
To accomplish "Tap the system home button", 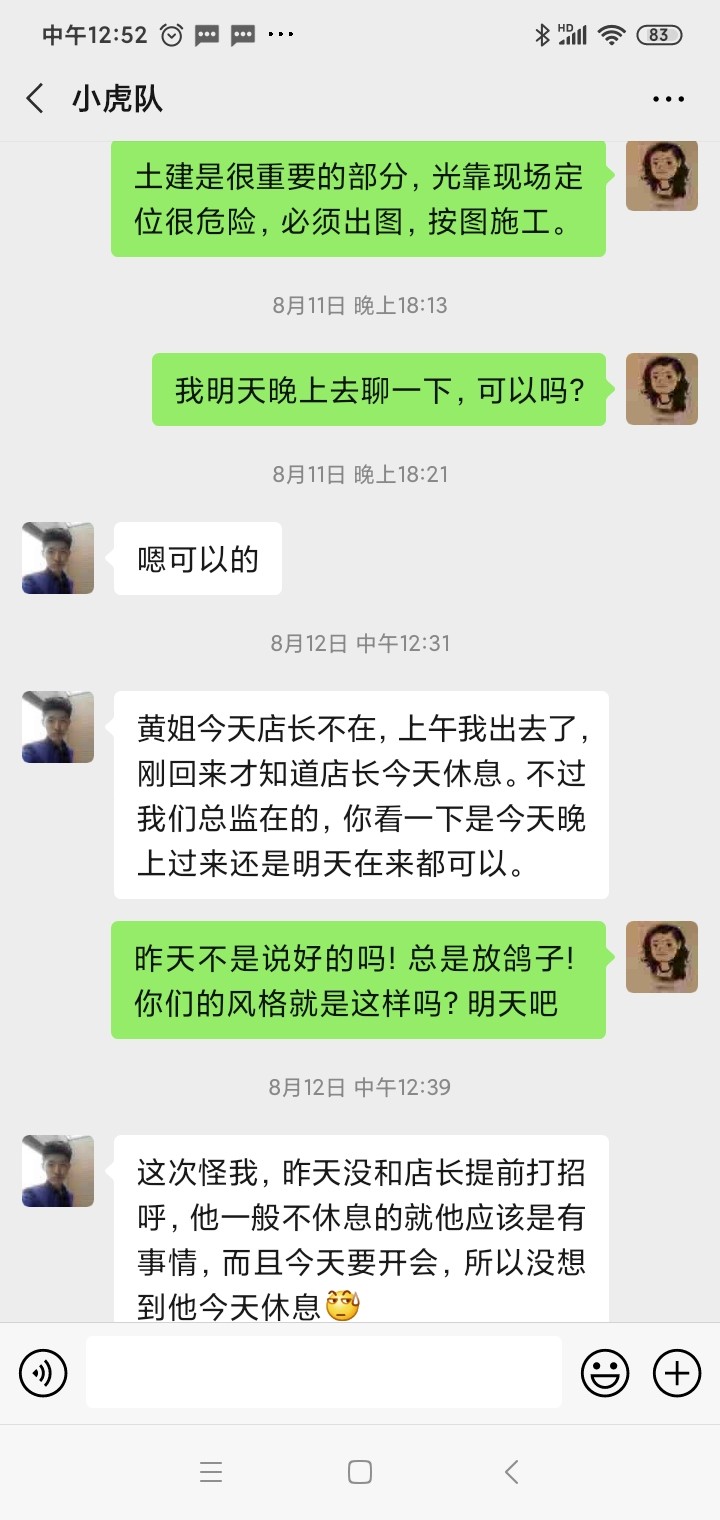I will pos(360,1472).
